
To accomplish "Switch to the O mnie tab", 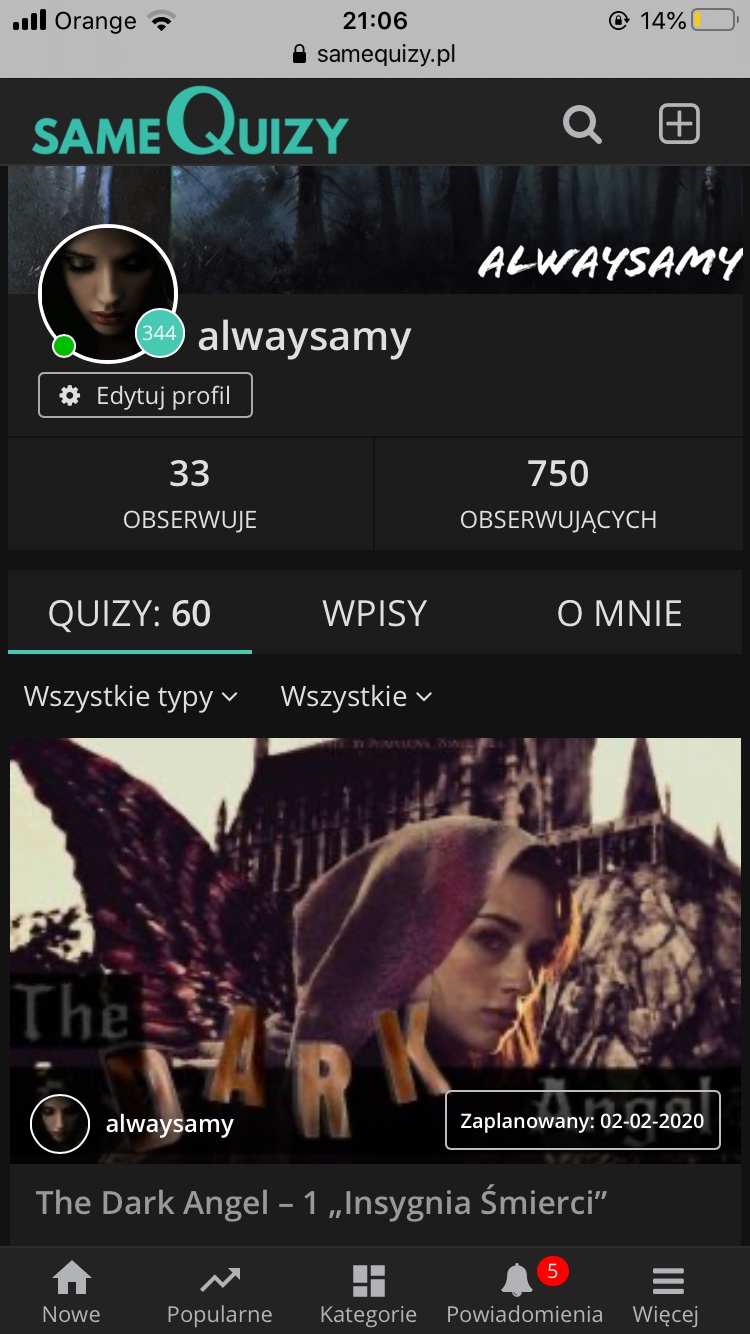I will (619, 613).
